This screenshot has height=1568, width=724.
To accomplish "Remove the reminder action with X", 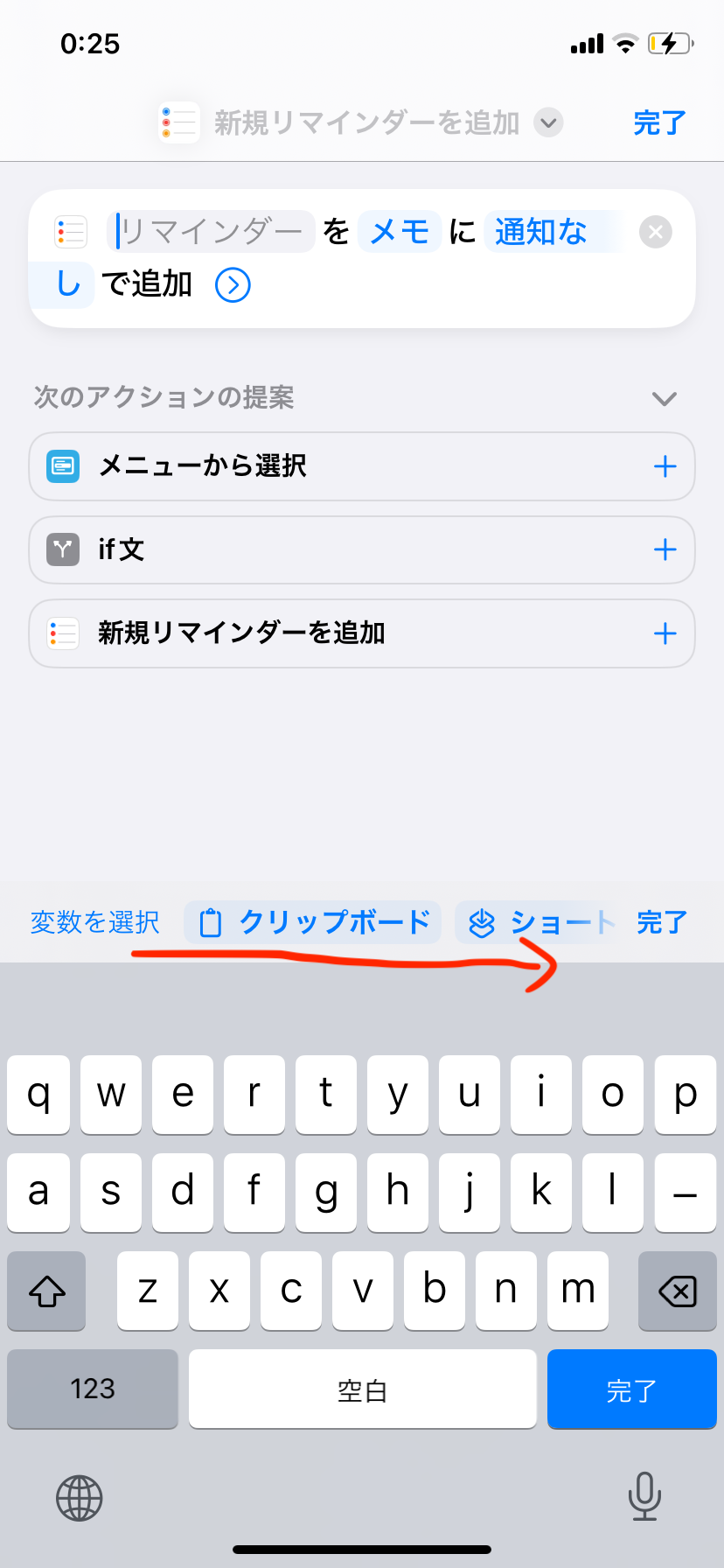I will 656,232.
